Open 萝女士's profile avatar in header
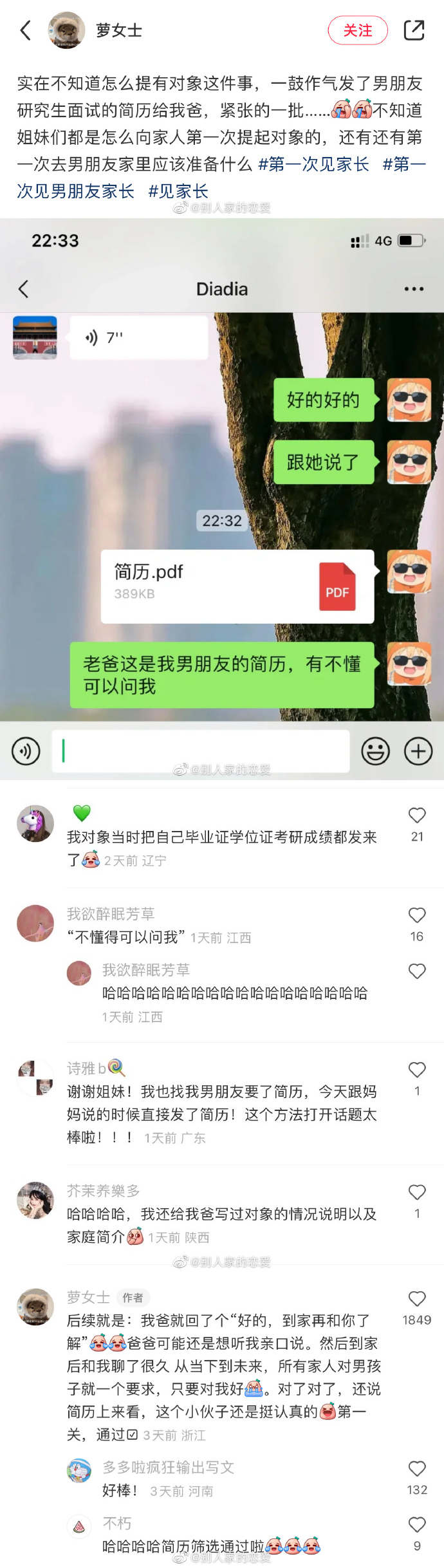444x1568 pixels. coord(66,30)
